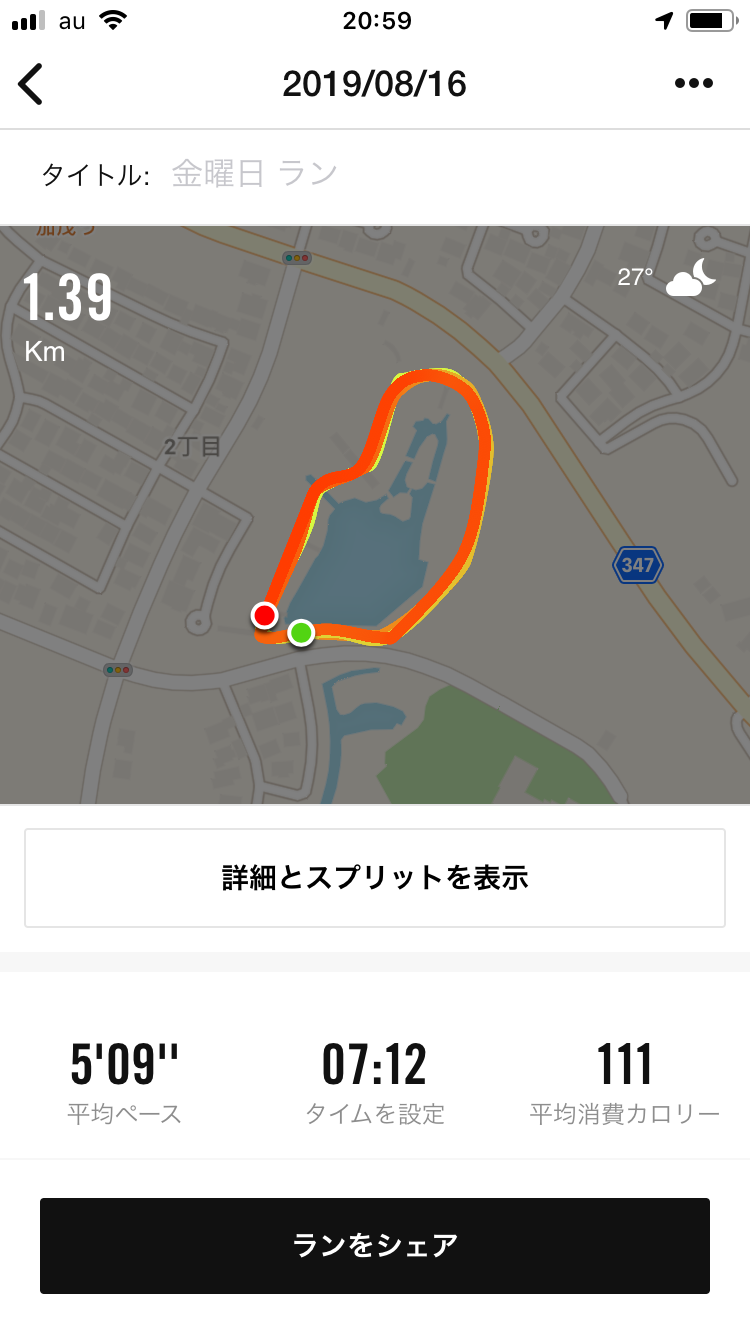This screenshot has width=750, height=1334.
Task: Share the run via ランをシェア
Action: pos(375,1245)
